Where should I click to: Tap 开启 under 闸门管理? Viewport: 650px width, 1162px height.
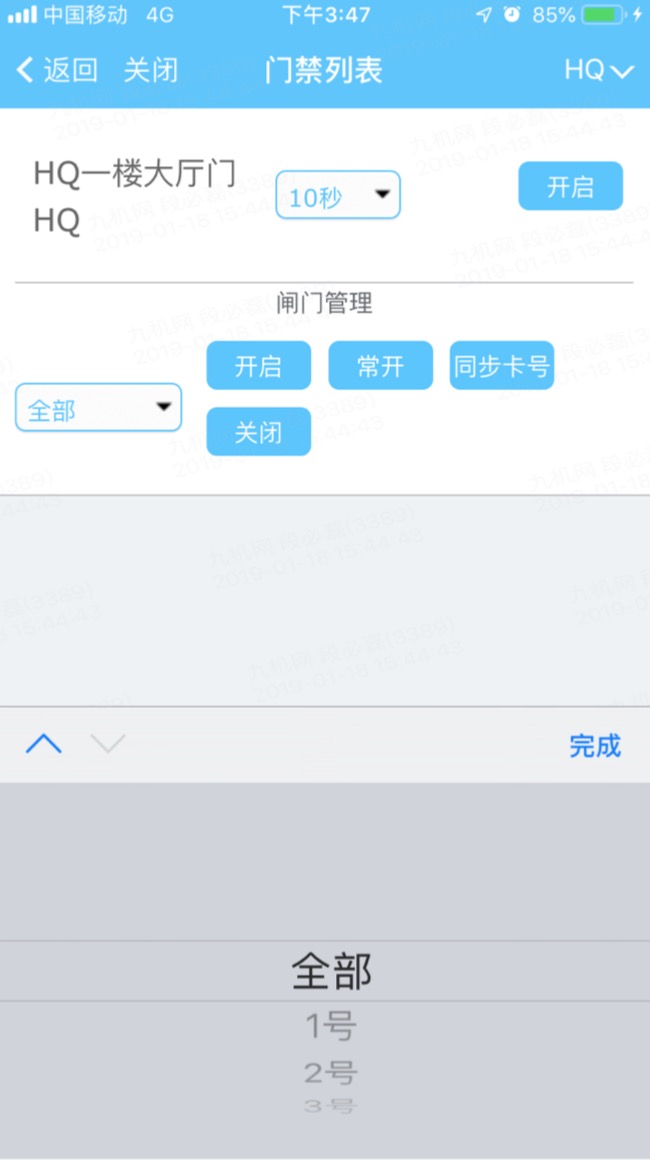(258, 365)
